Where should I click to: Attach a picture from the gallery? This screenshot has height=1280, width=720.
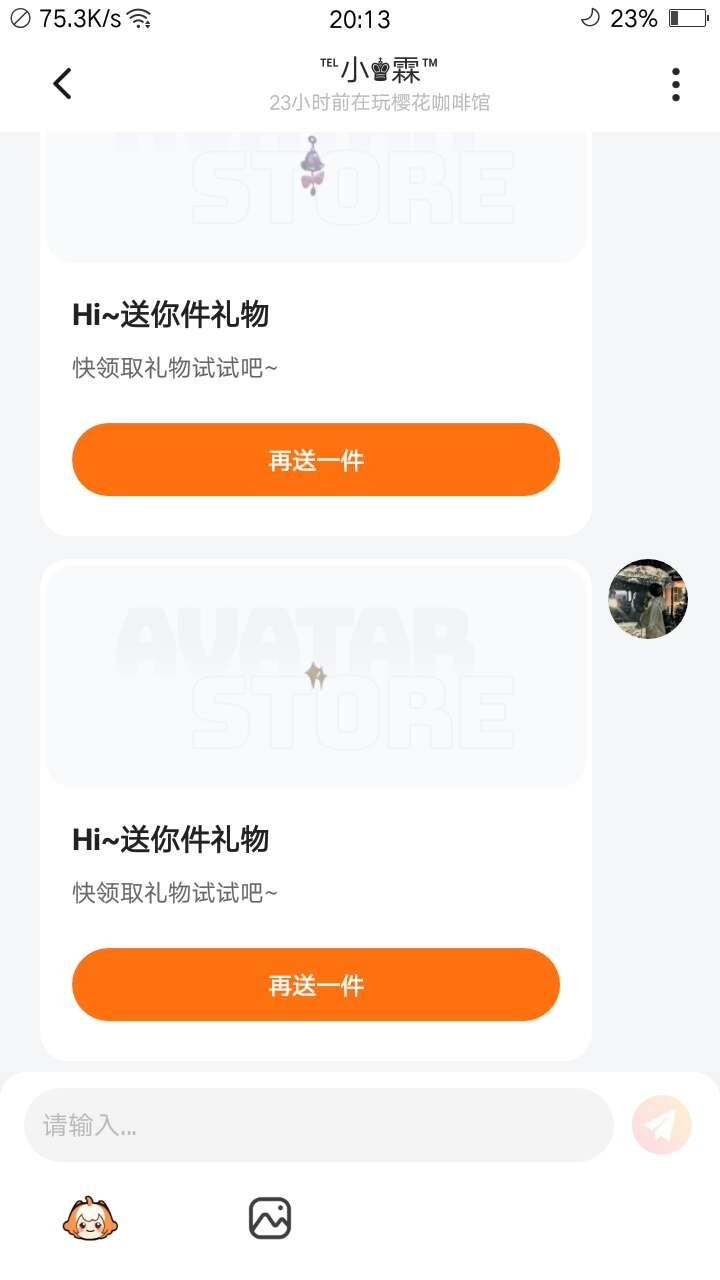(270, 1218)
